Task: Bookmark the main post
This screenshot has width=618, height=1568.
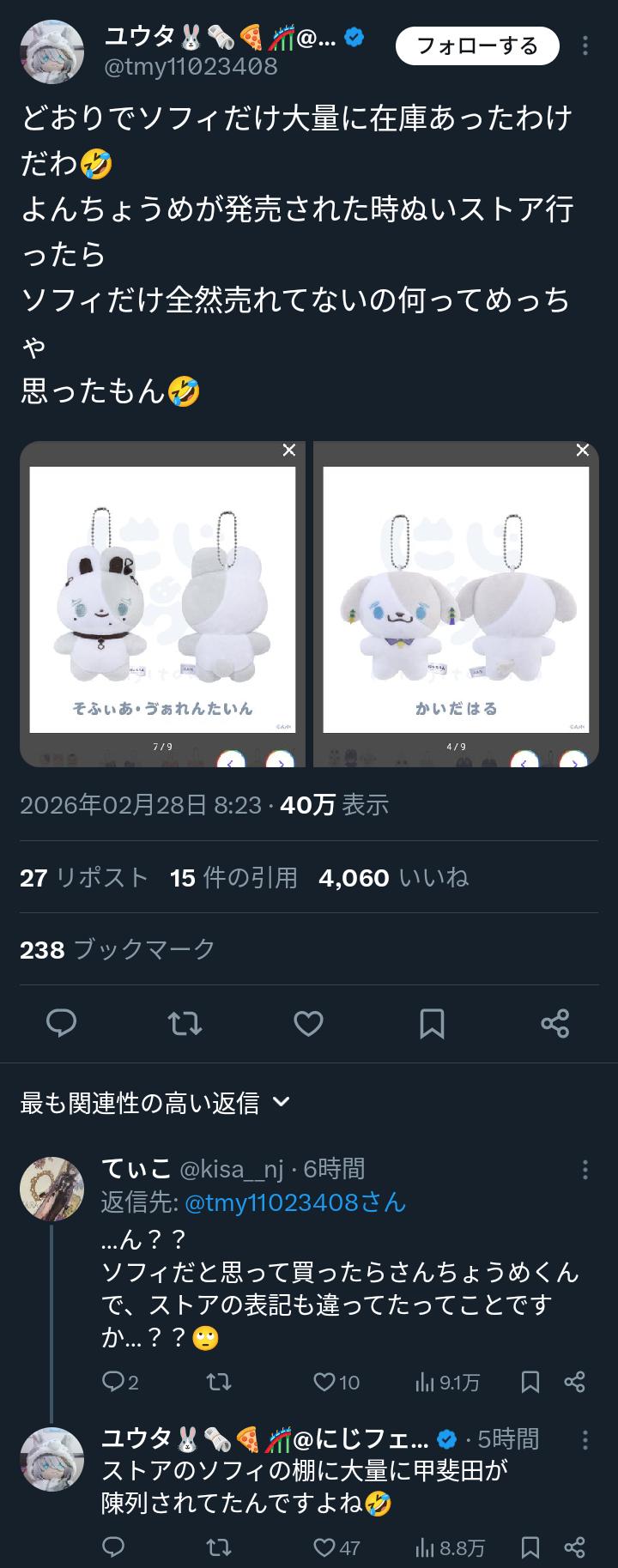Action: [x=432, y=1023]
